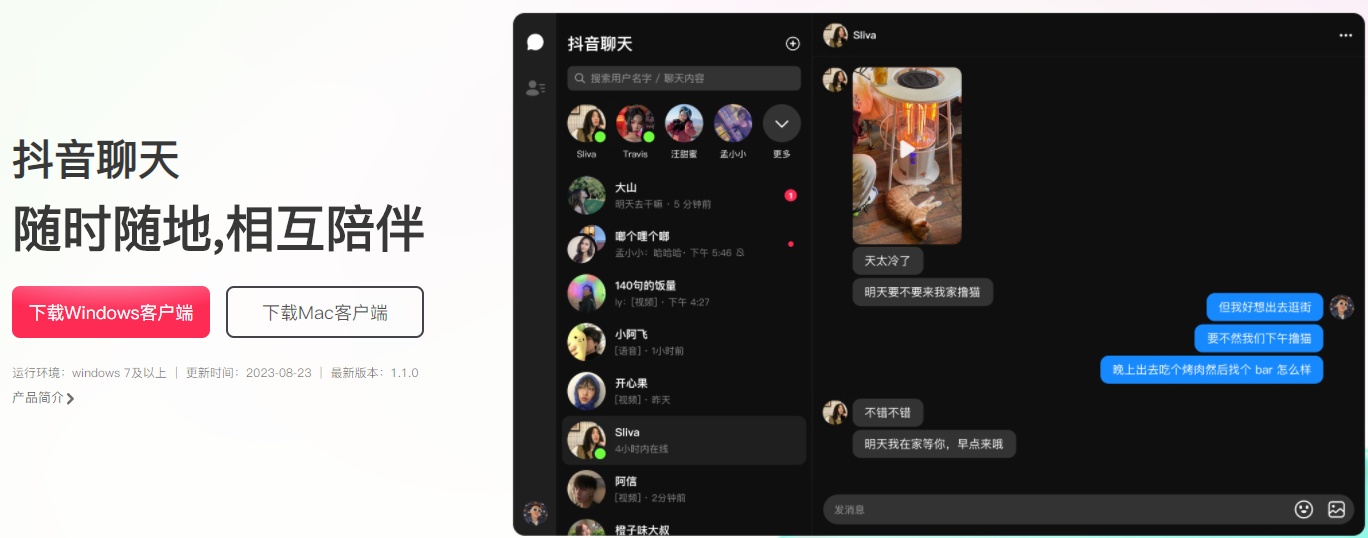Download the Windows client (下载Windows客户端)
The height and width of the screenshot is (538, 1368).
point(111,312)
